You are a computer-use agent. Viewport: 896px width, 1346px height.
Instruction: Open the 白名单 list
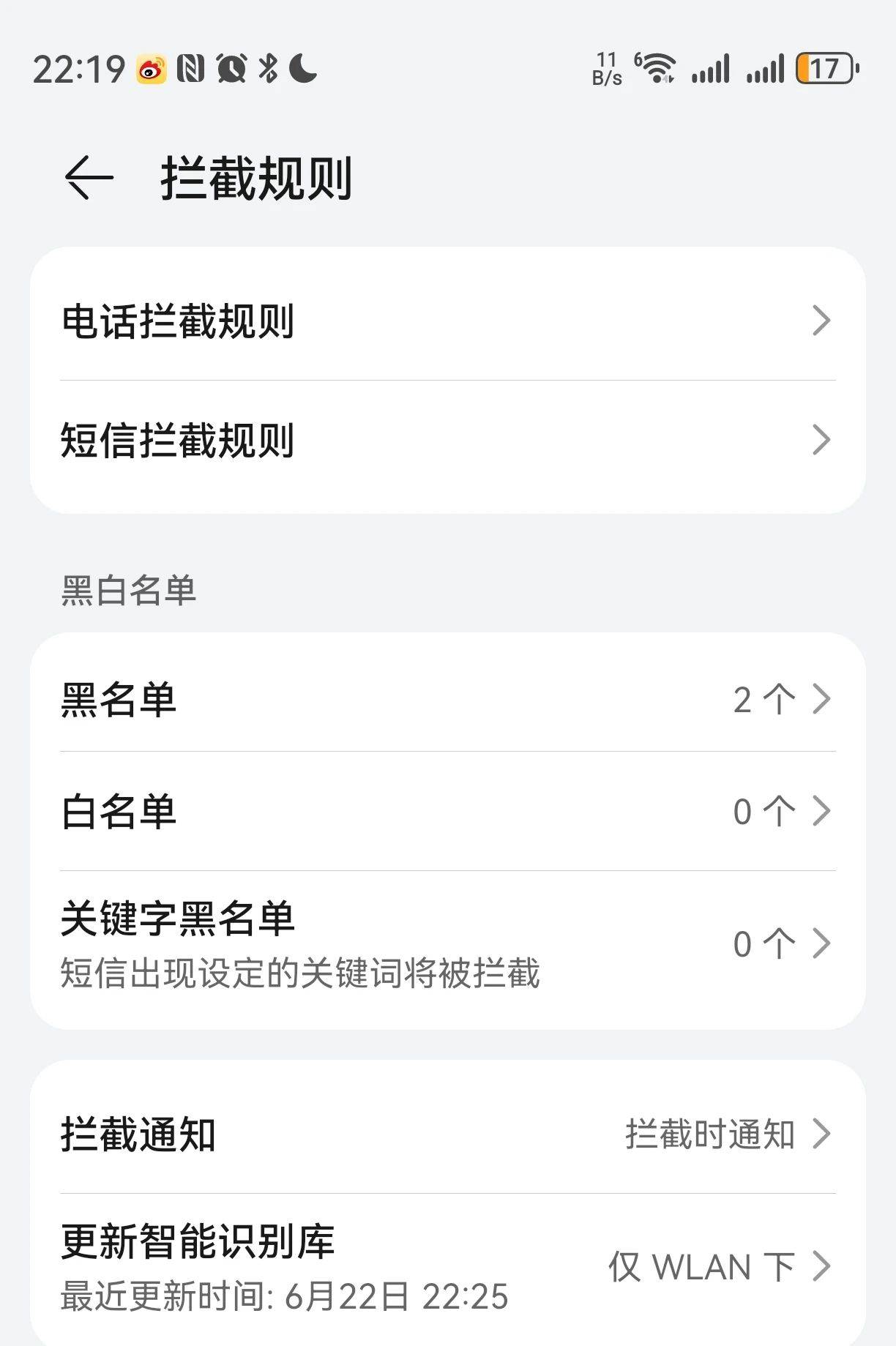coord(447,812)
